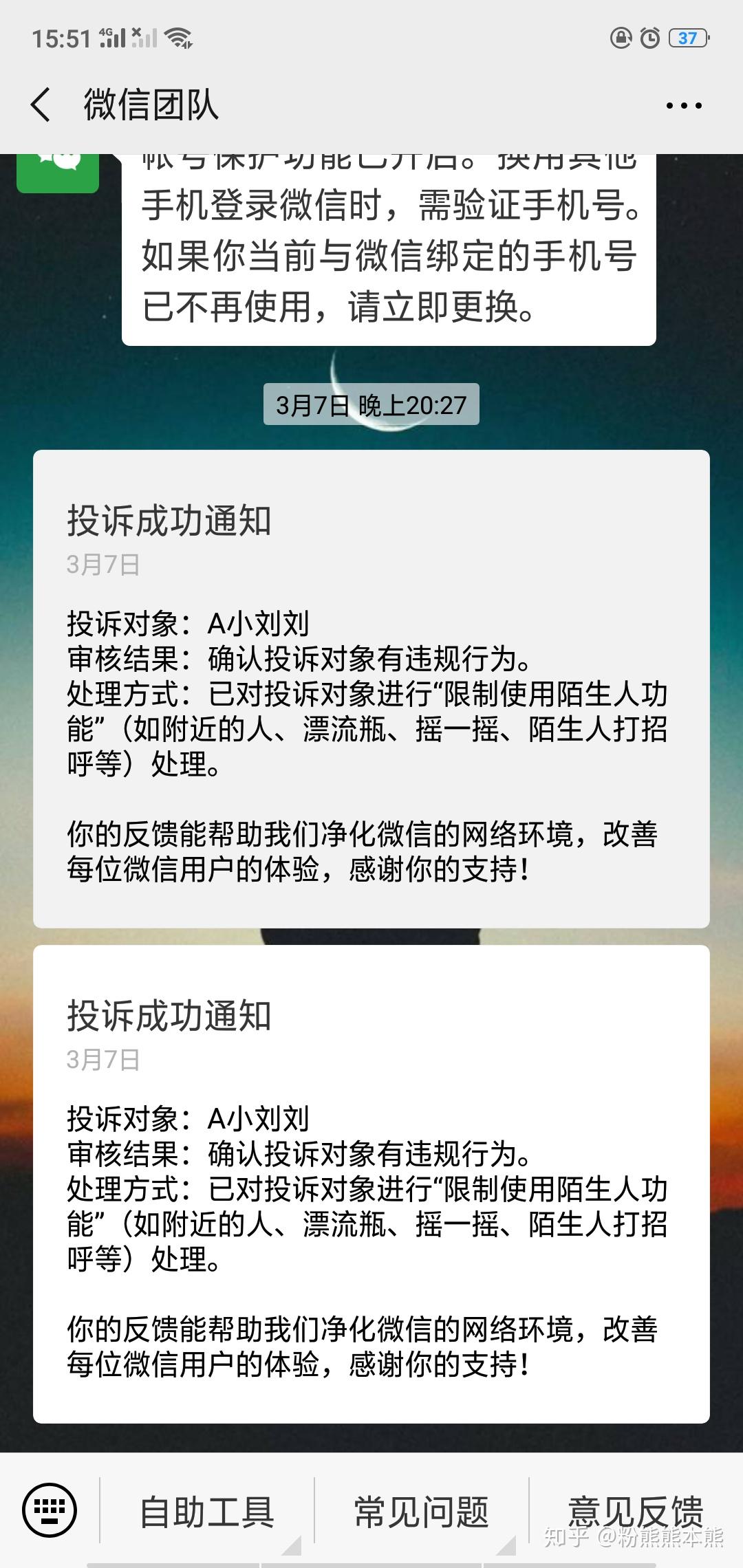Open the 常见问题 menu

421,1512
